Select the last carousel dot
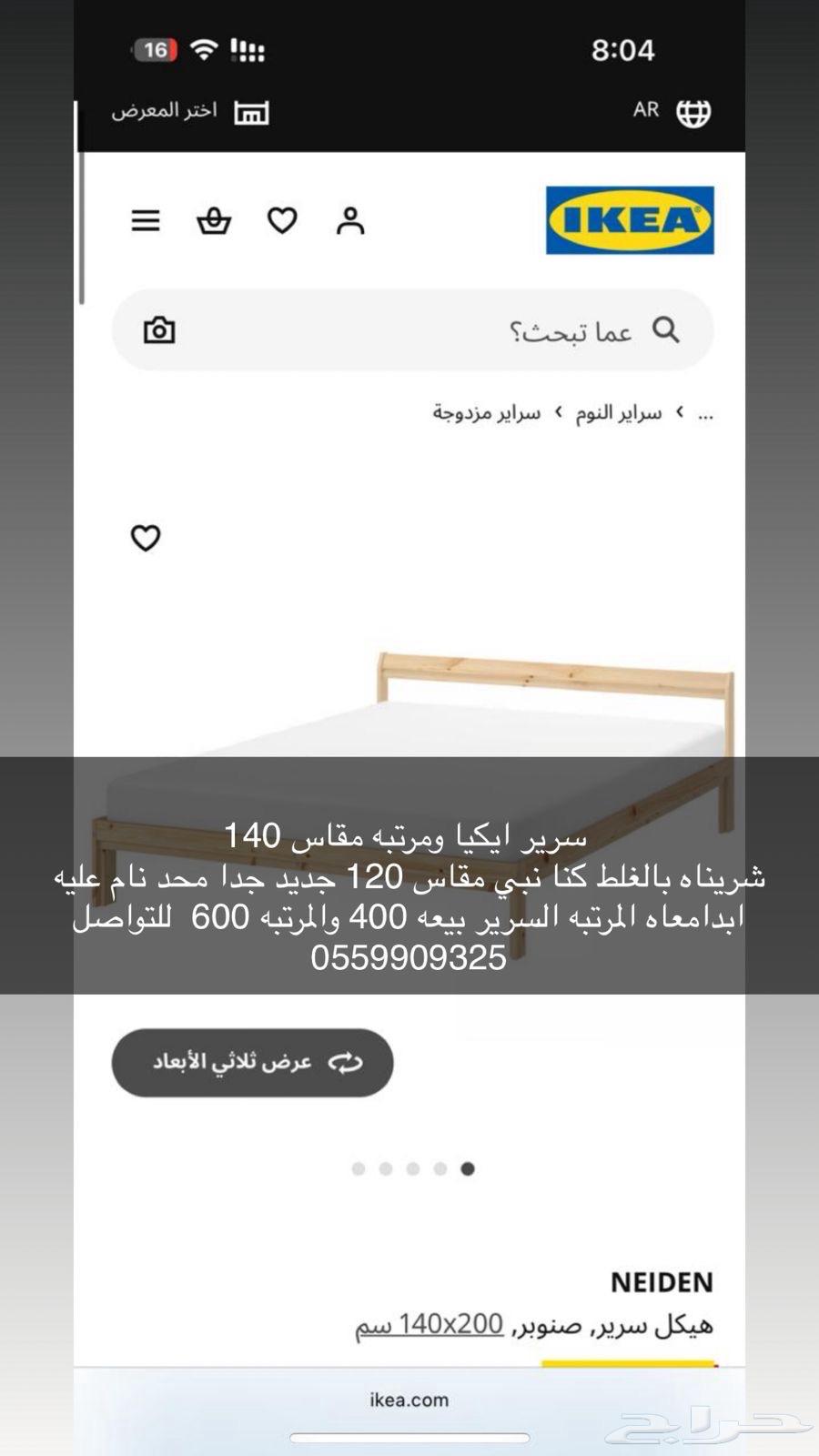 tap(469, 1168)
